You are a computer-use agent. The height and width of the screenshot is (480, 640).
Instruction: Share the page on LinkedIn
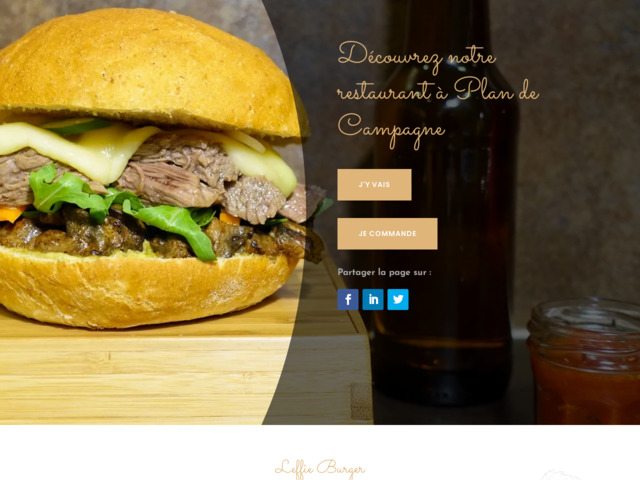click(x=373, y=299)
